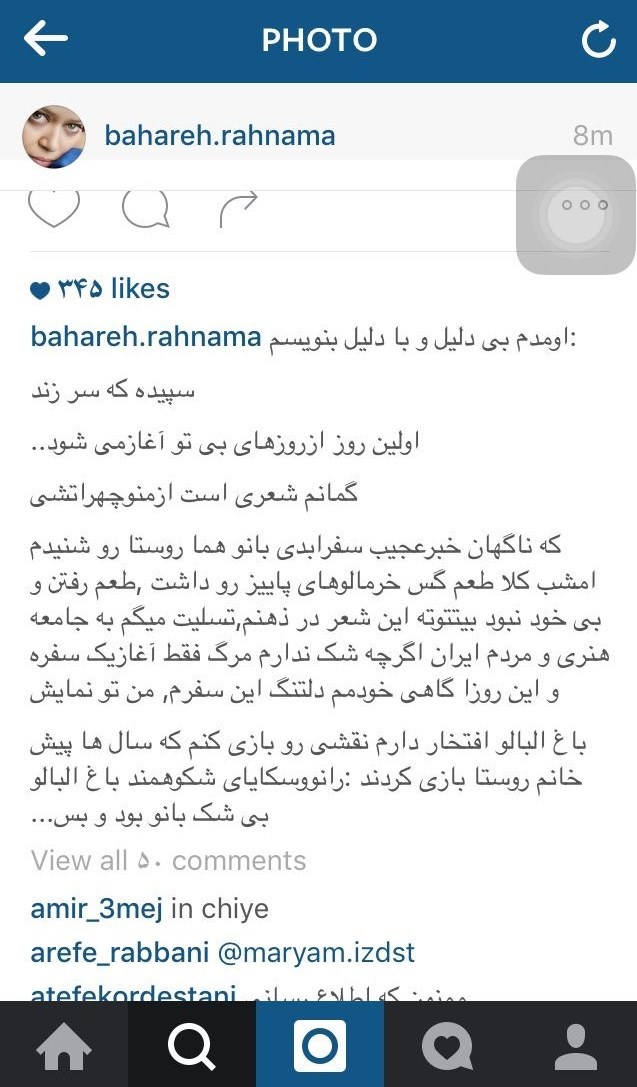Open bahareh.rahnama's profile from the header

point(219,136)
